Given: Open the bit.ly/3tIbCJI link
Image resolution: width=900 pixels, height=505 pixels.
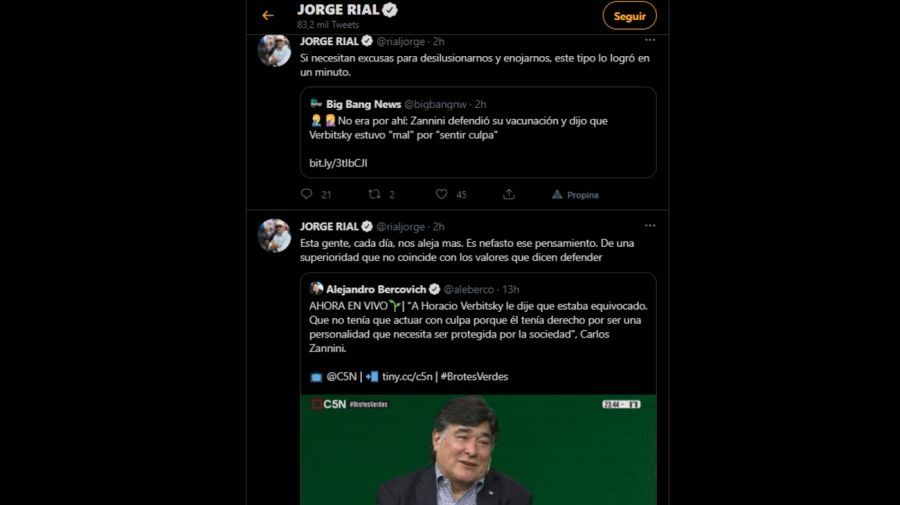Looking at the screenshot, I should point(331,162).
